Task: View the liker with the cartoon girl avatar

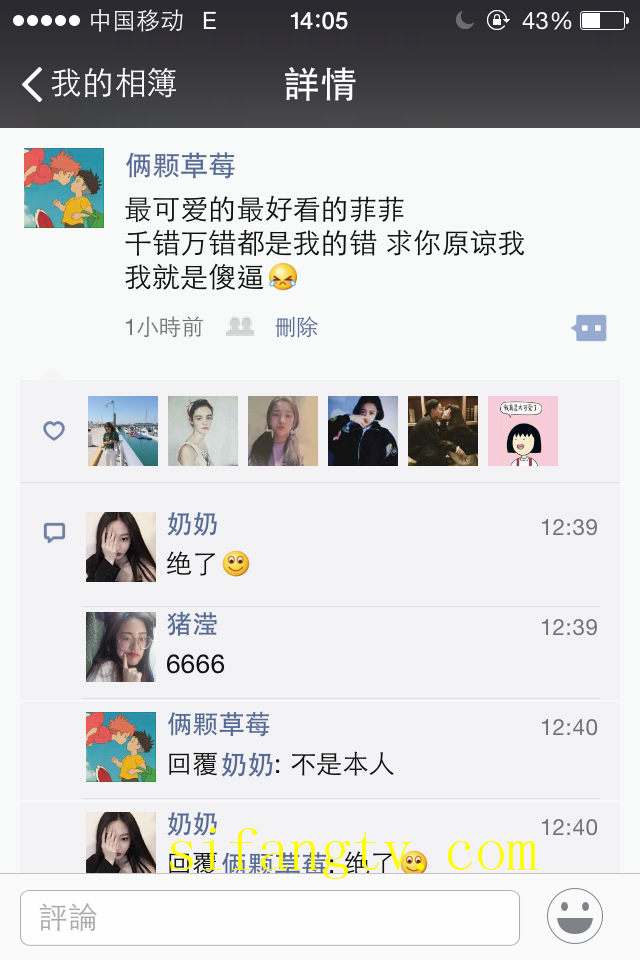Action: (x=523, y=431)
